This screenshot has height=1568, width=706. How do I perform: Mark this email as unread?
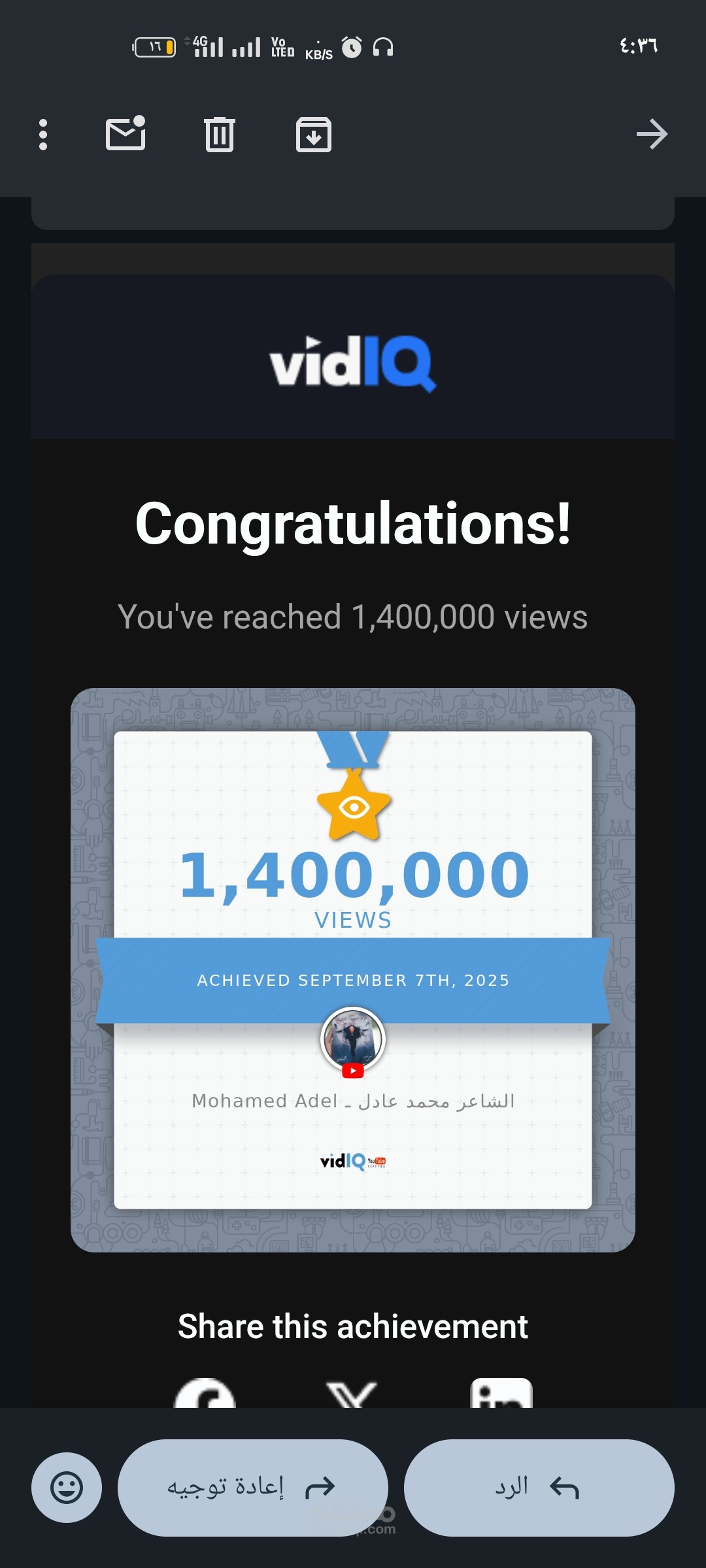point(126,134)
